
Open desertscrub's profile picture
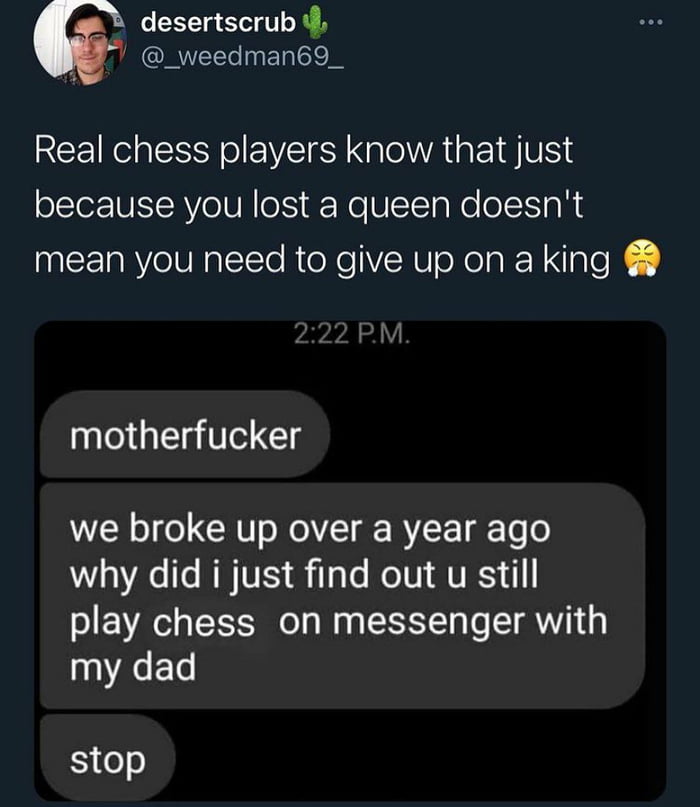(x=78, y=42)
